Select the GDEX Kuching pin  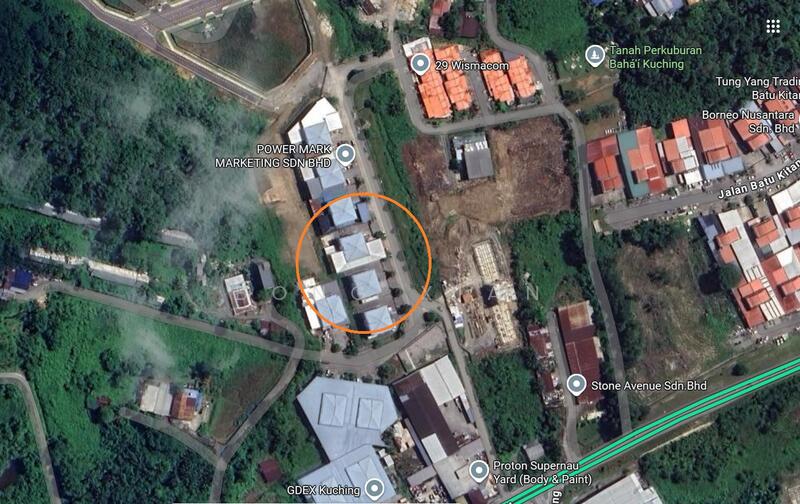click(x=374, y=489)
